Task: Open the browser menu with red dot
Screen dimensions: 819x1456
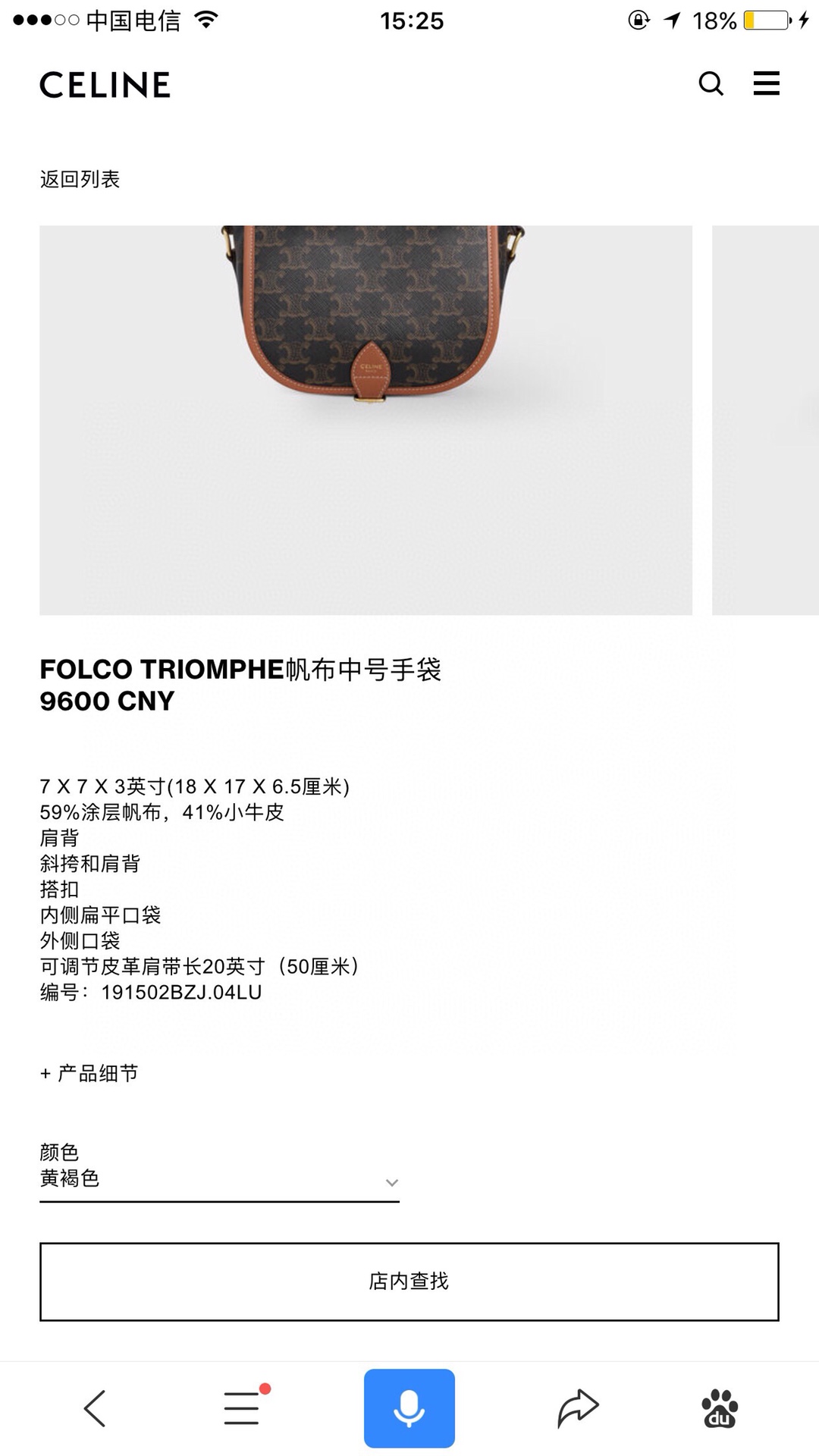Action: pyautogui.click(x=243, y=1408)
